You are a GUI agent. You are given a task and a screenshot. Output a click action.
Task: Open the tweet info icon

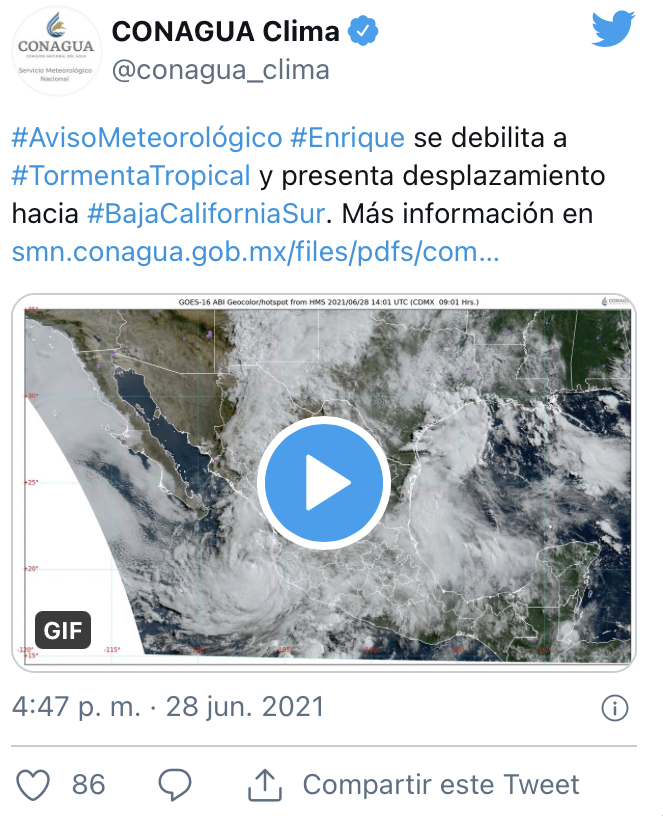pyautogui.click(x=615, y=708)
